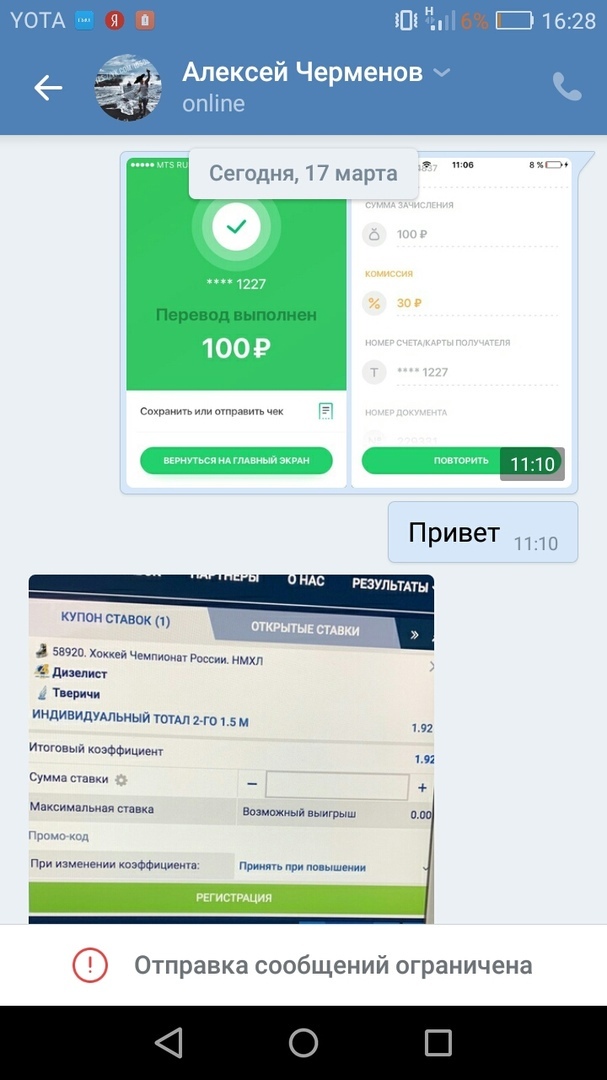Tap the system home button

(x=303, y=1043)
